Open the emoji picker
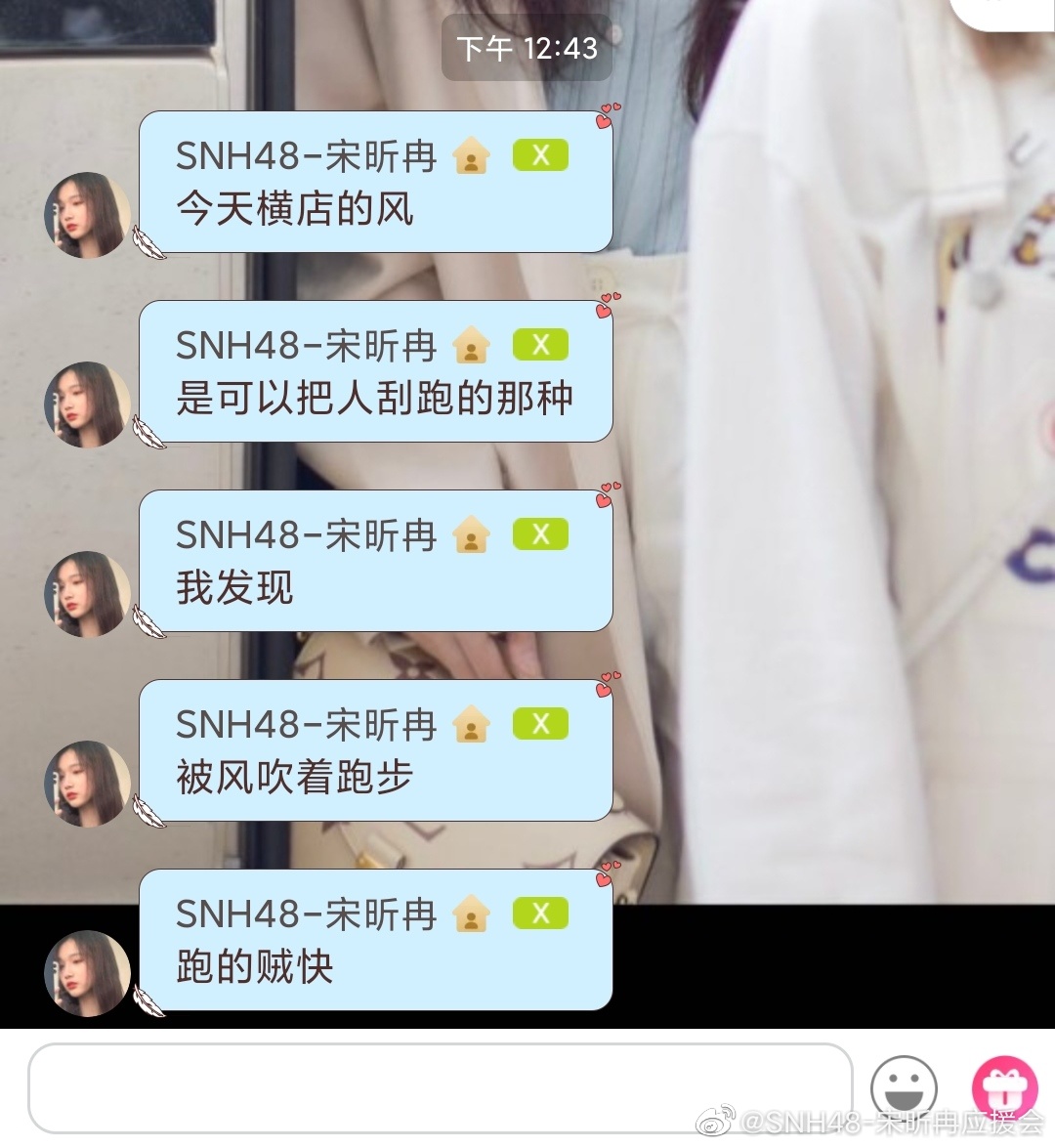The width and height of the screenshot is (1055, 1148). point(904,1087)
